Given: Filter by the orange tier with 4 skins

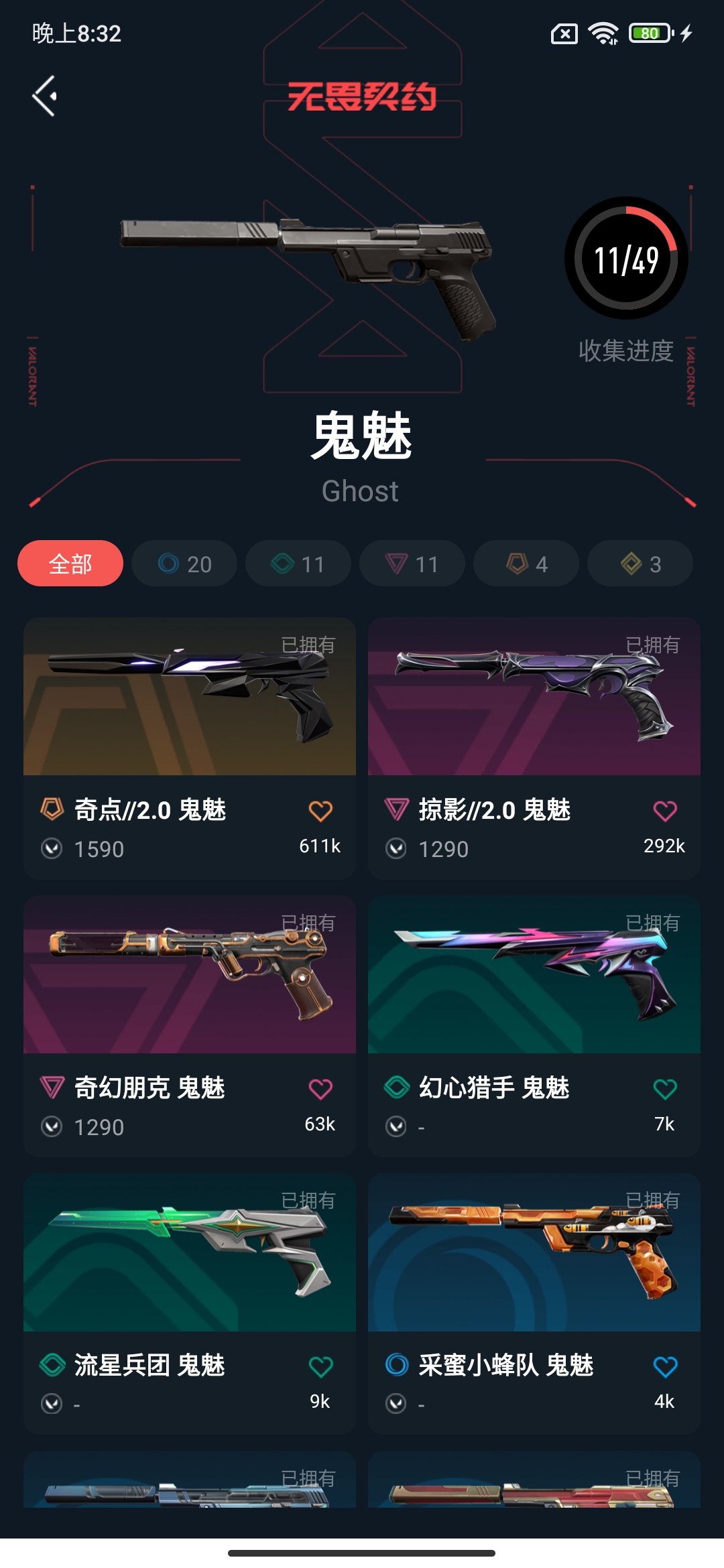Looking at the screenshot, I should [x=526, y=564].
